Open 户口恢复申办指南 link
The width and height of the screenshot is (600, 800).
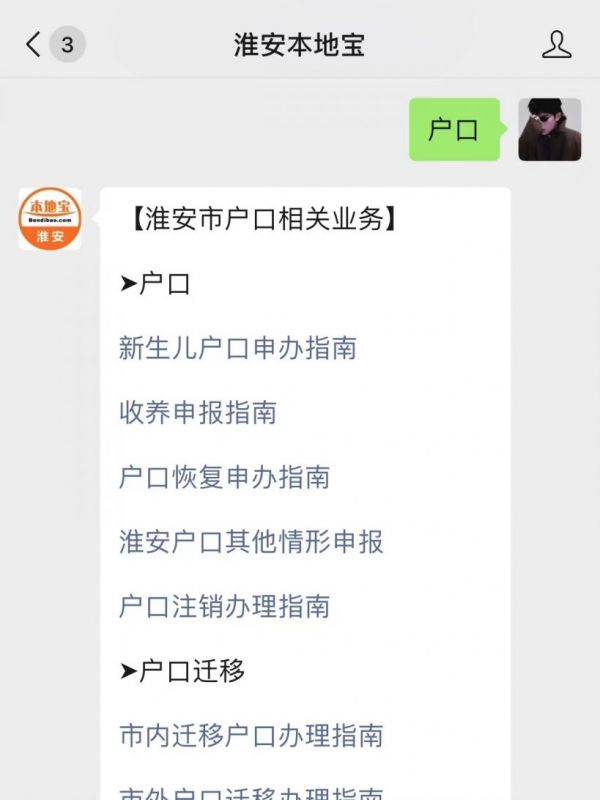[224, 477]
